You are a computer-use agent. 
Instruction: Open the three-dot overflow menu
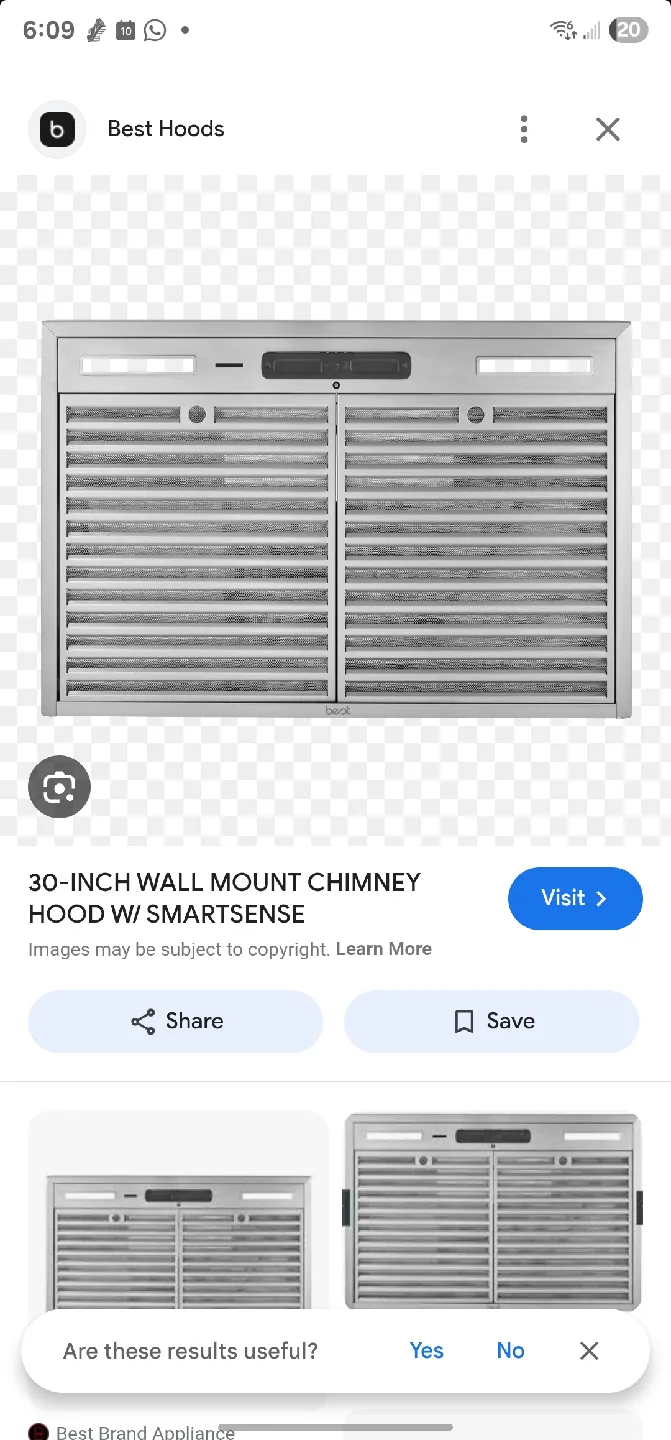coord(523,129)
